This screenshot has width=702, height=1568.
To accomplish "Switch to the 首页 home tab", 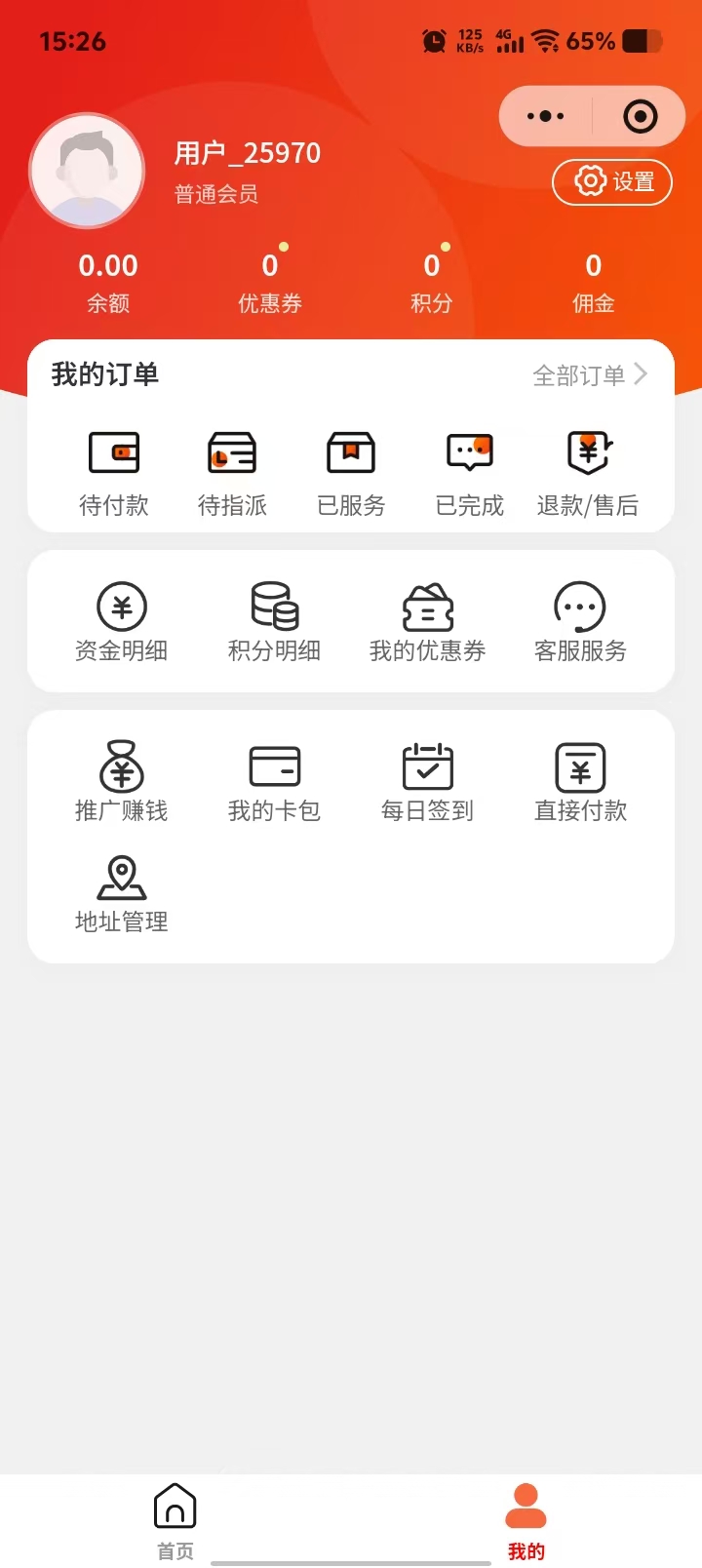I will click(x=175, y=1521).
